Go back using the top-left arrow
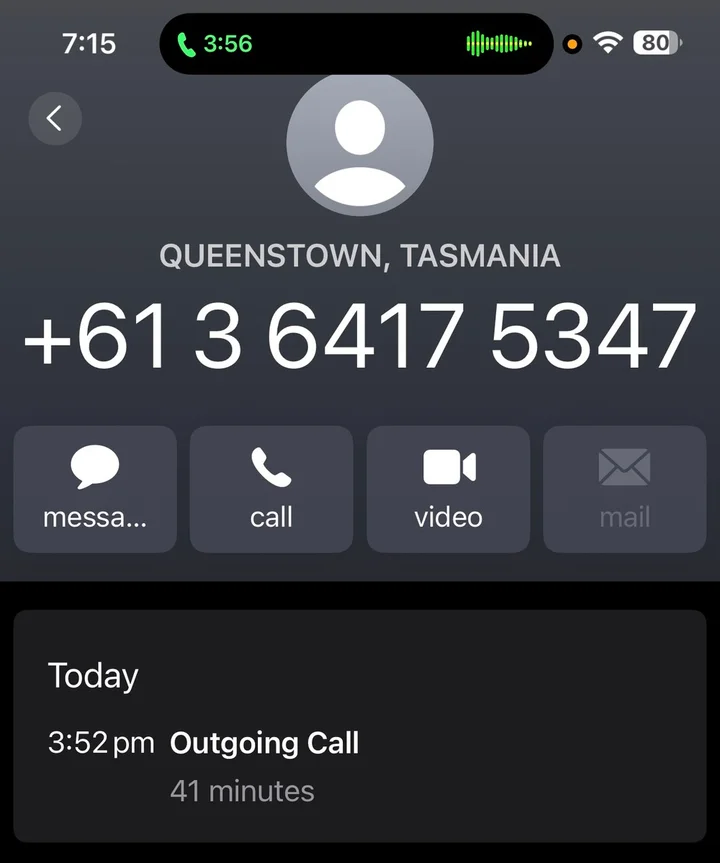This screenshot has width=720, height=863. pos(55,119)
